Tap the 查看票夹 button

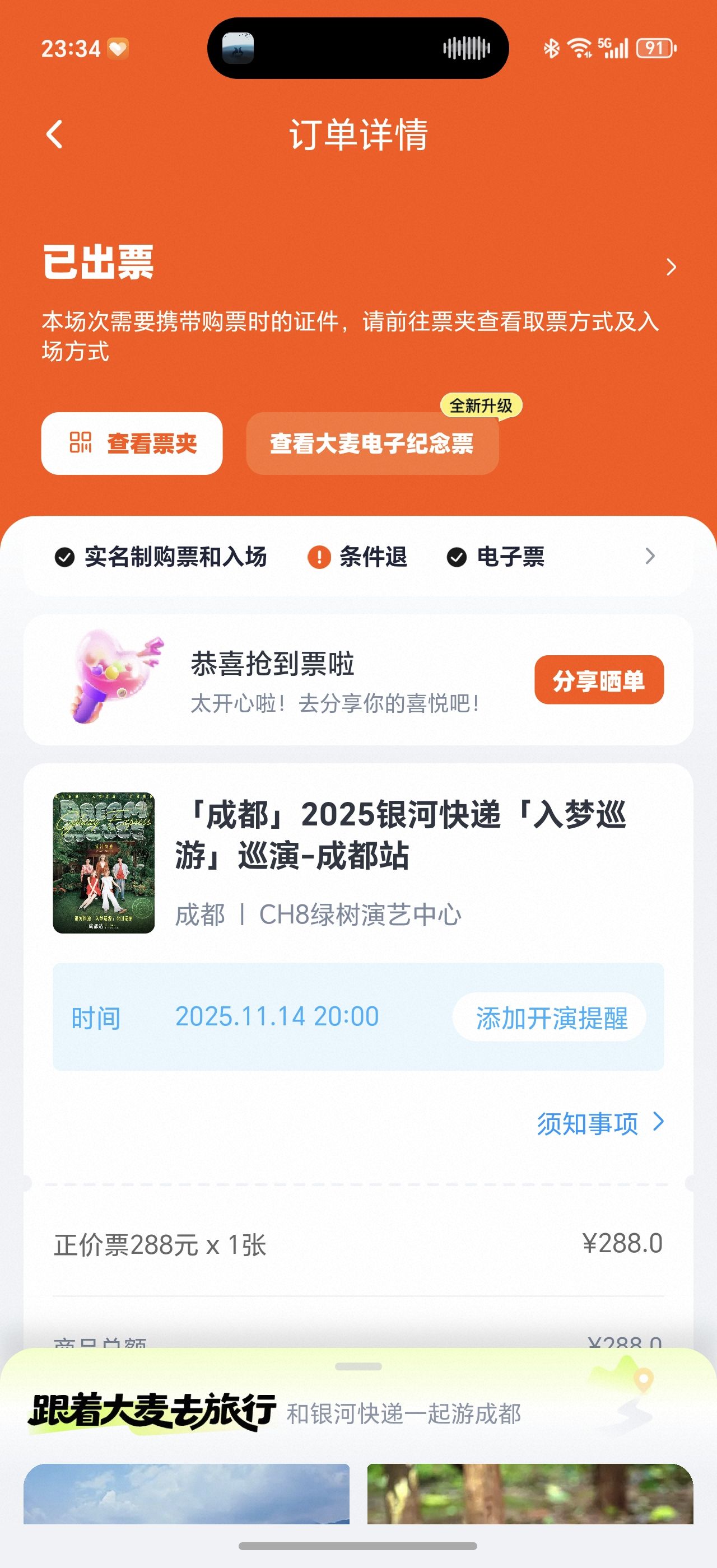(x=132, y=443)
